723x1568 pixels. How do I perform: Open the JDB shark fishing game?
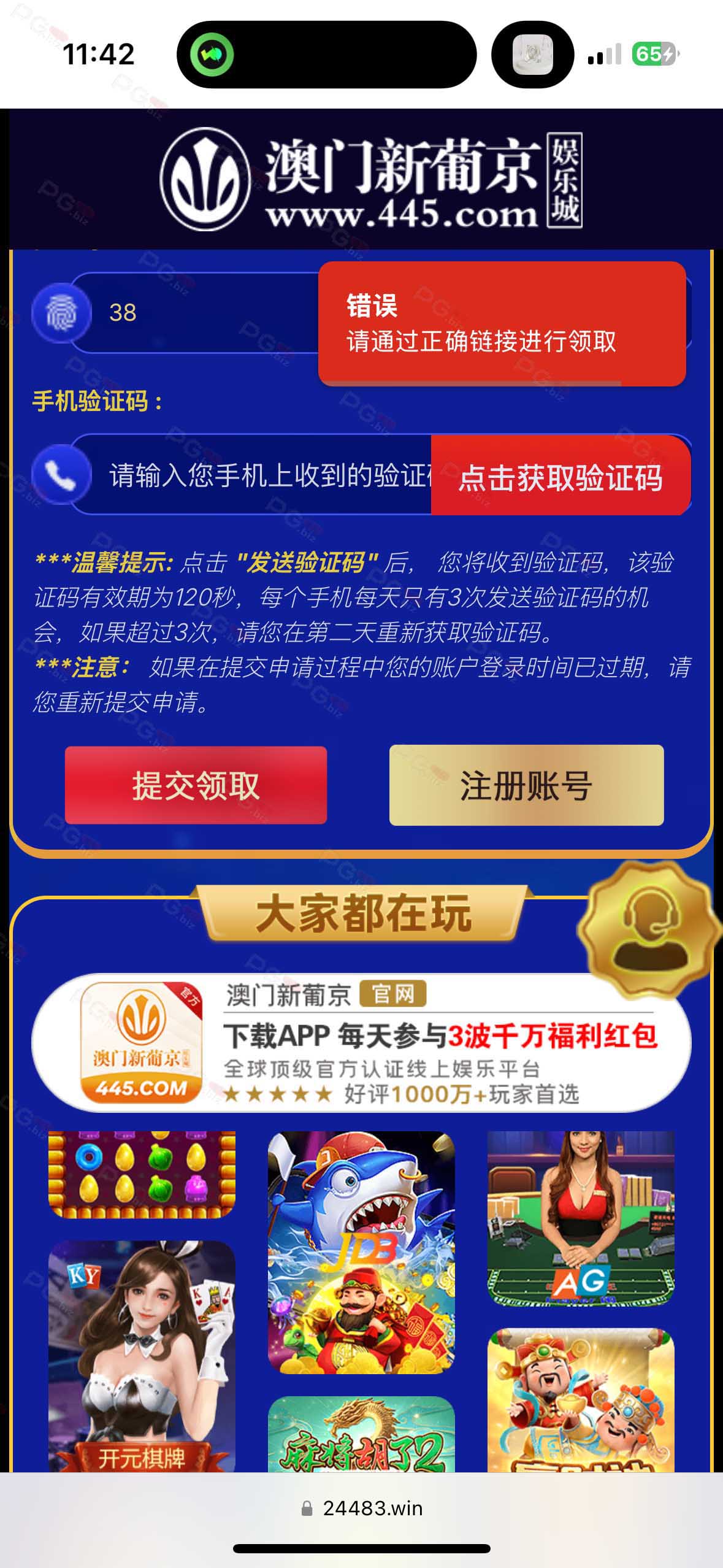coord(361,1251)
